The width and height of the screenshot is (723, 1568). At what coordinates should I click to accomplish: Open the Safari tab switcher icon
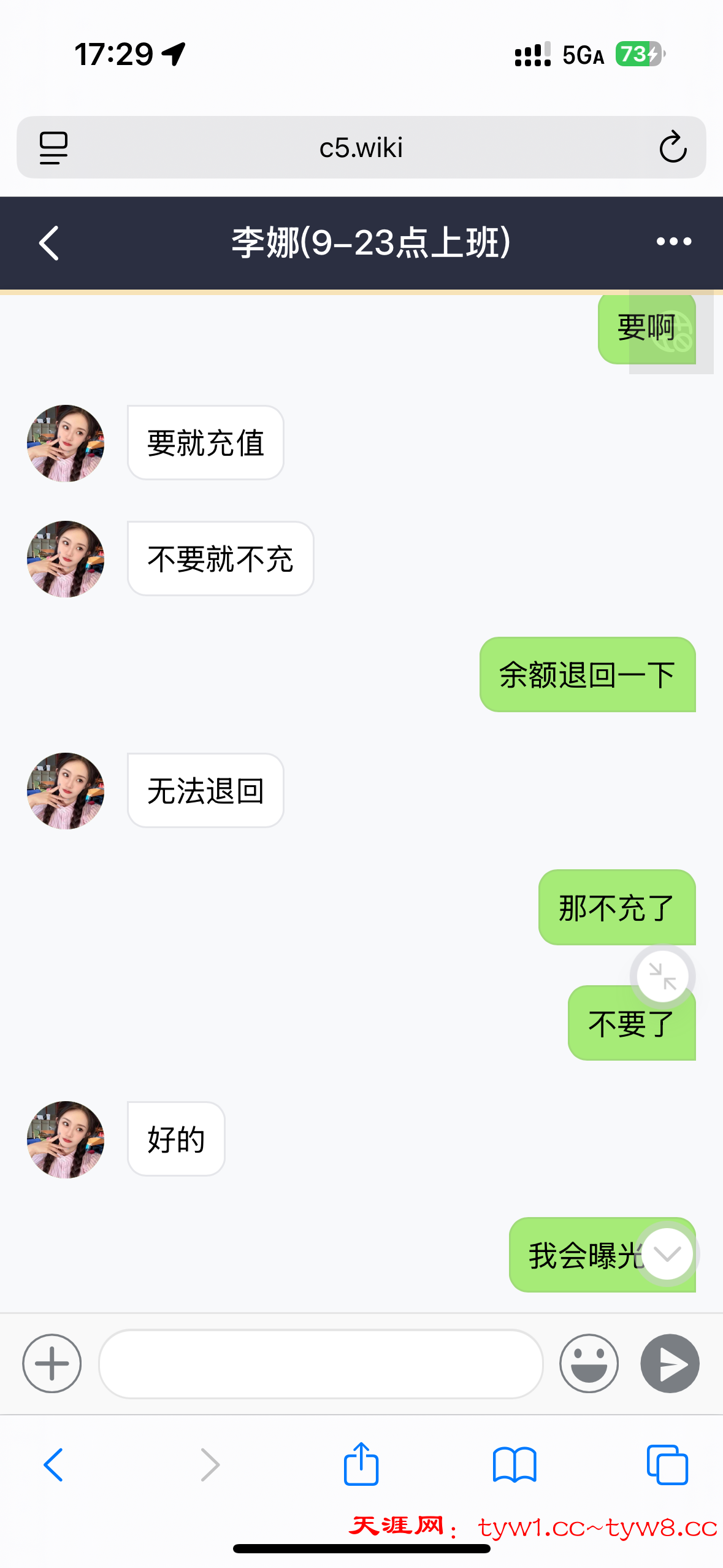pos(667,1465)
